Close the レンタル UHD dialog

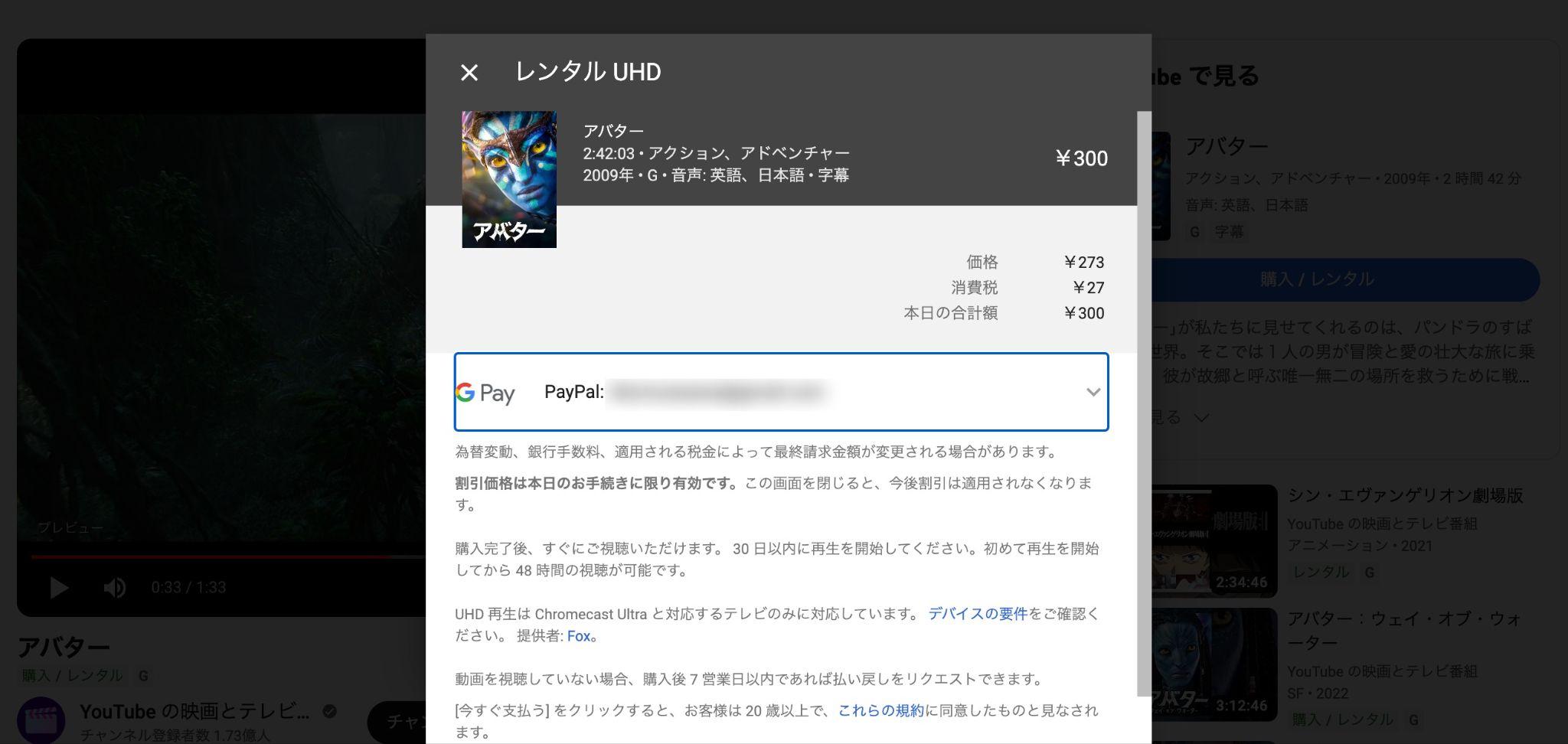coord(469,73)
